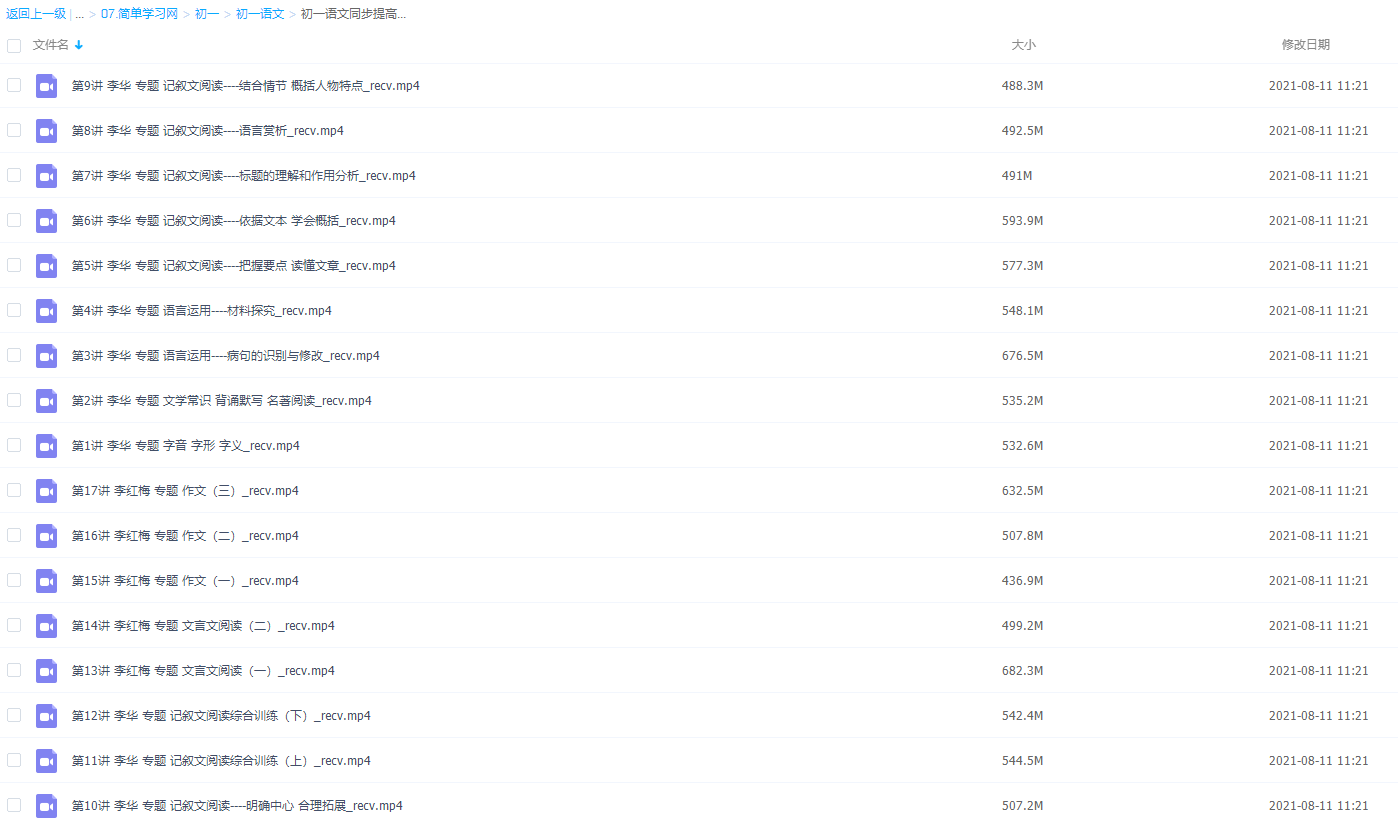The height and width of the screenshot is (826, 1398).
Task: Open 第15讲 李红梅 作文（一） video
Action: coord(185,581)
